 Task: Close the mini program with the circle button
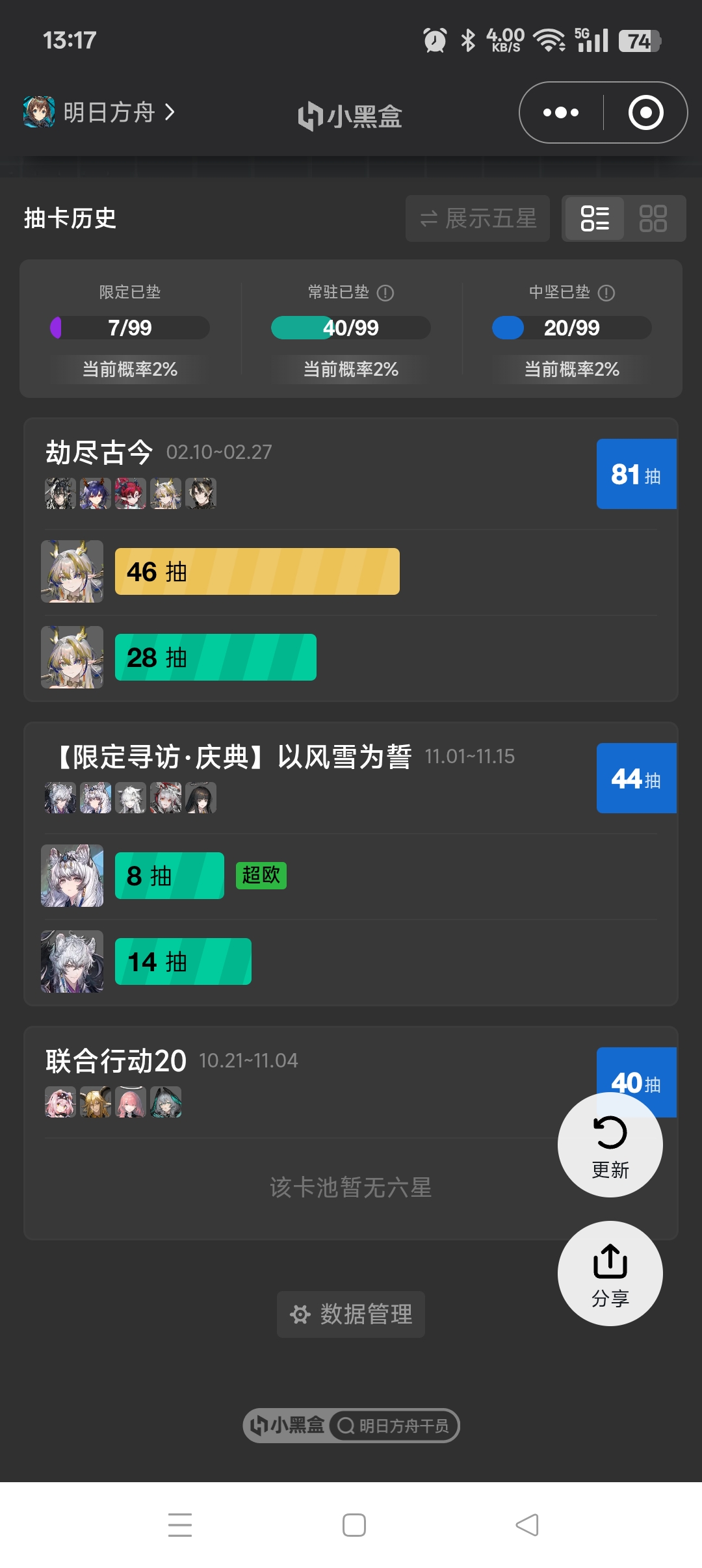click(645, 112)
